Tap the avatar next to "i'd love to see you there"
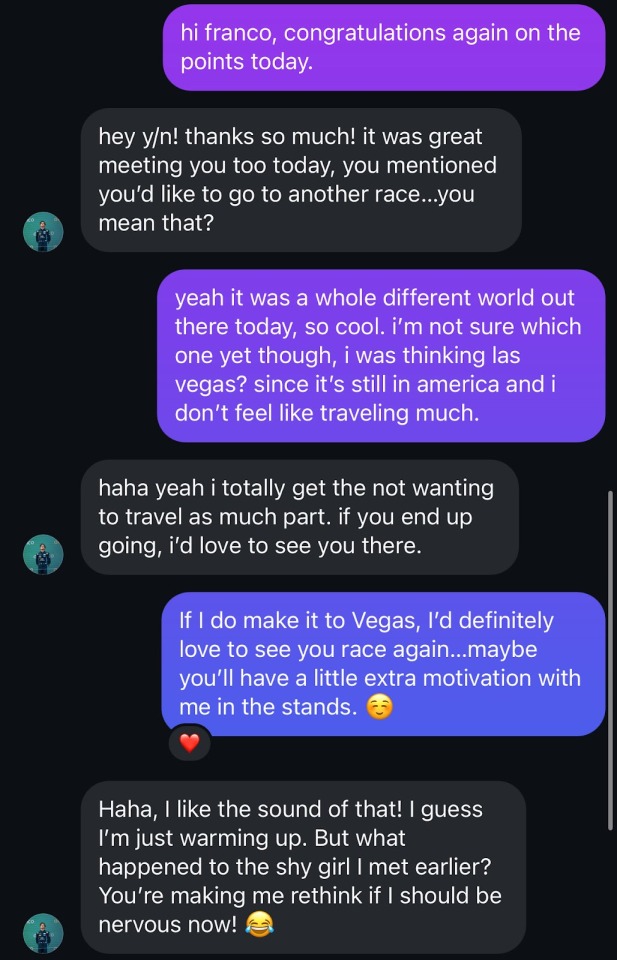617x960 pixels. pos(43,554)
